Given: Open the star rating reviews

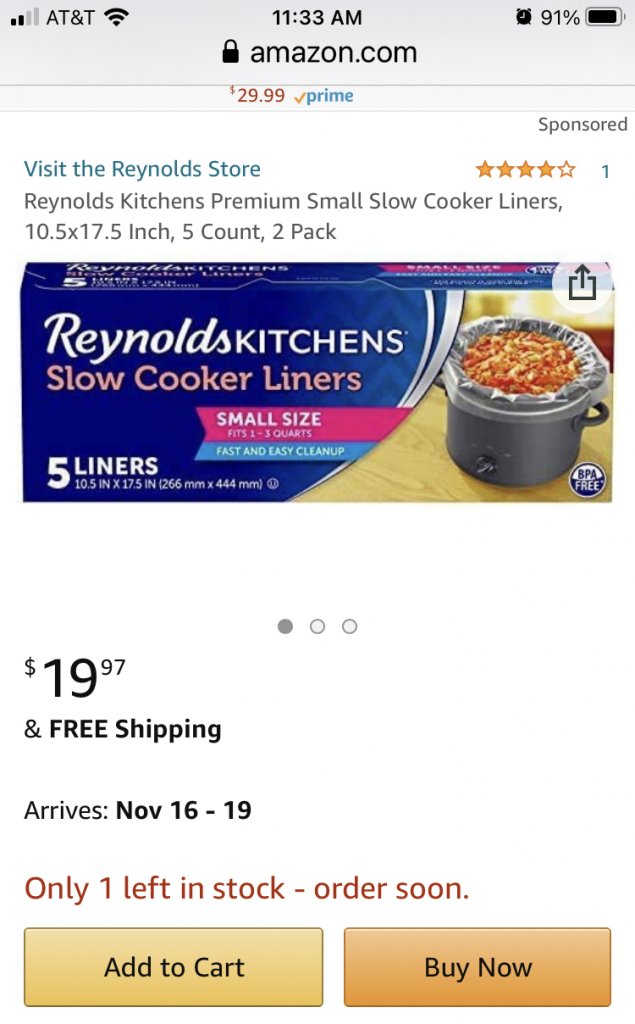Looking at the screenshot, I should (x=525, y=170).
